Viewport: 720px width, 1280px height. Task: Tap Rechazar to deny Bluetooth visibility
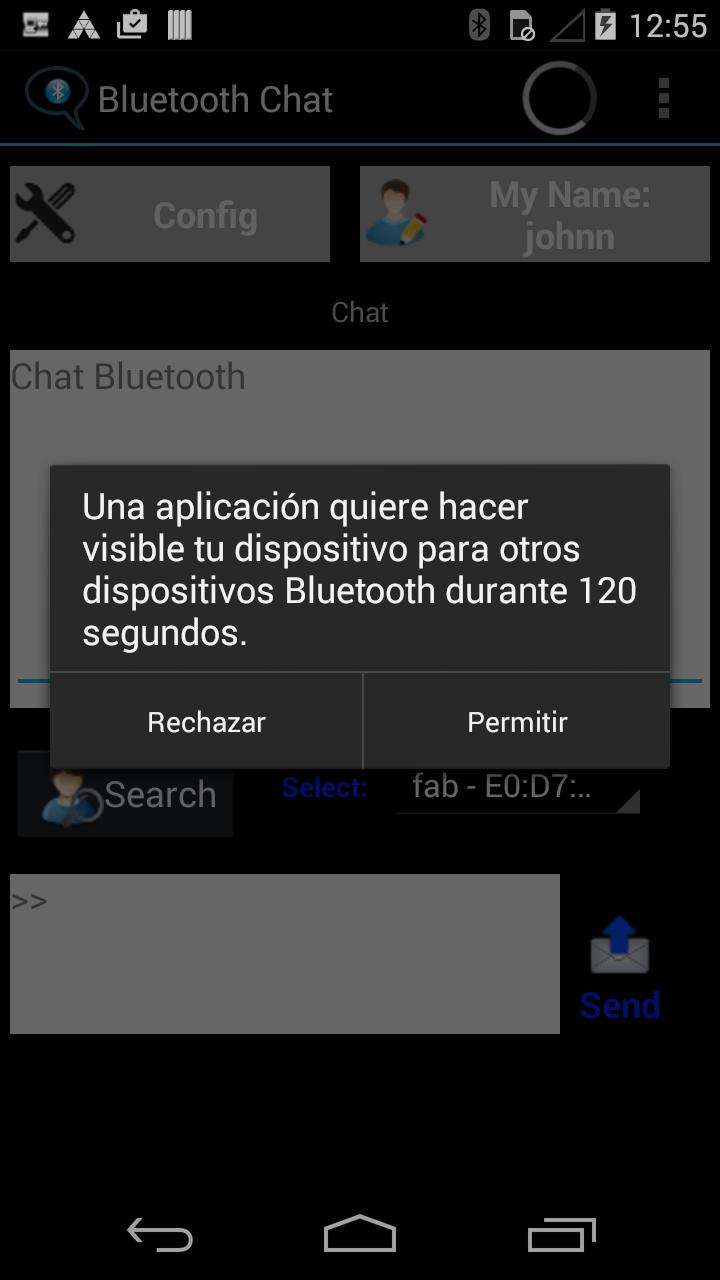pyautogui.click(x=206, y=722)
